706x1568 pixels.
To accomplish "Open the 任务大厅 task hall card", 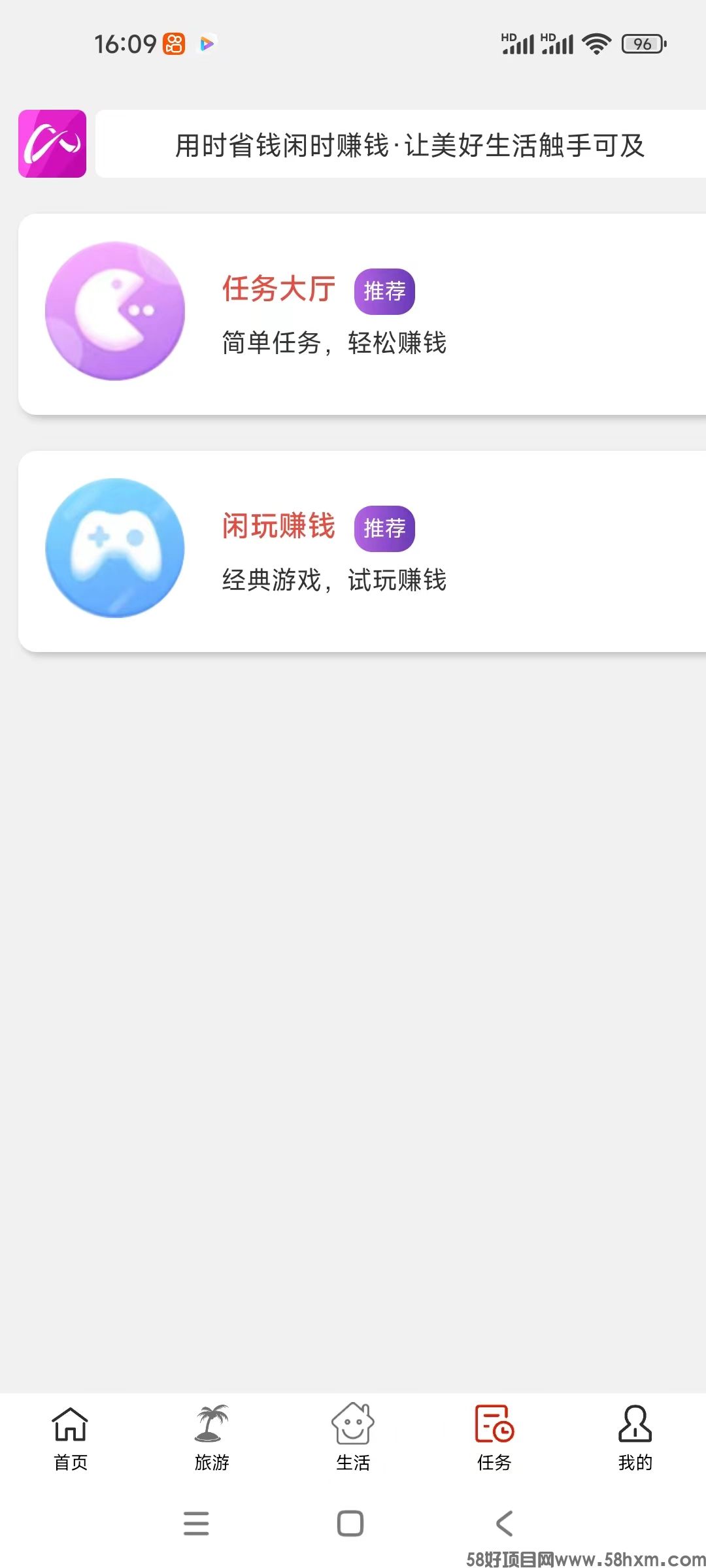I will pyautogui.click(x=363, y=314).
